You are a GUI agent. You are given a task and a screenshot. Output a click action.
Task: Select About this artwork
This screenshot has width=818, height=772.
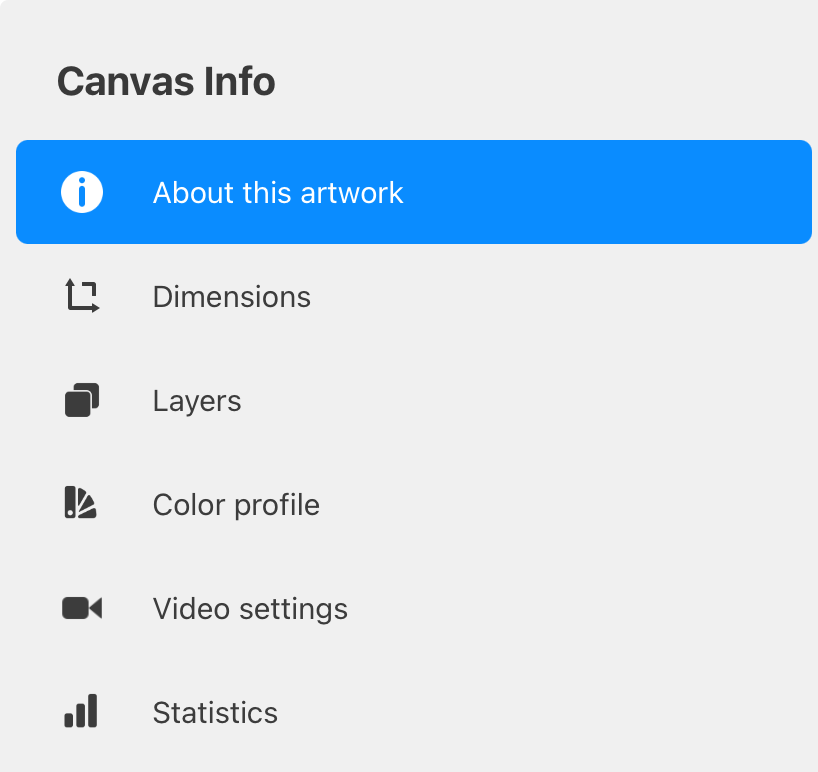278,192
